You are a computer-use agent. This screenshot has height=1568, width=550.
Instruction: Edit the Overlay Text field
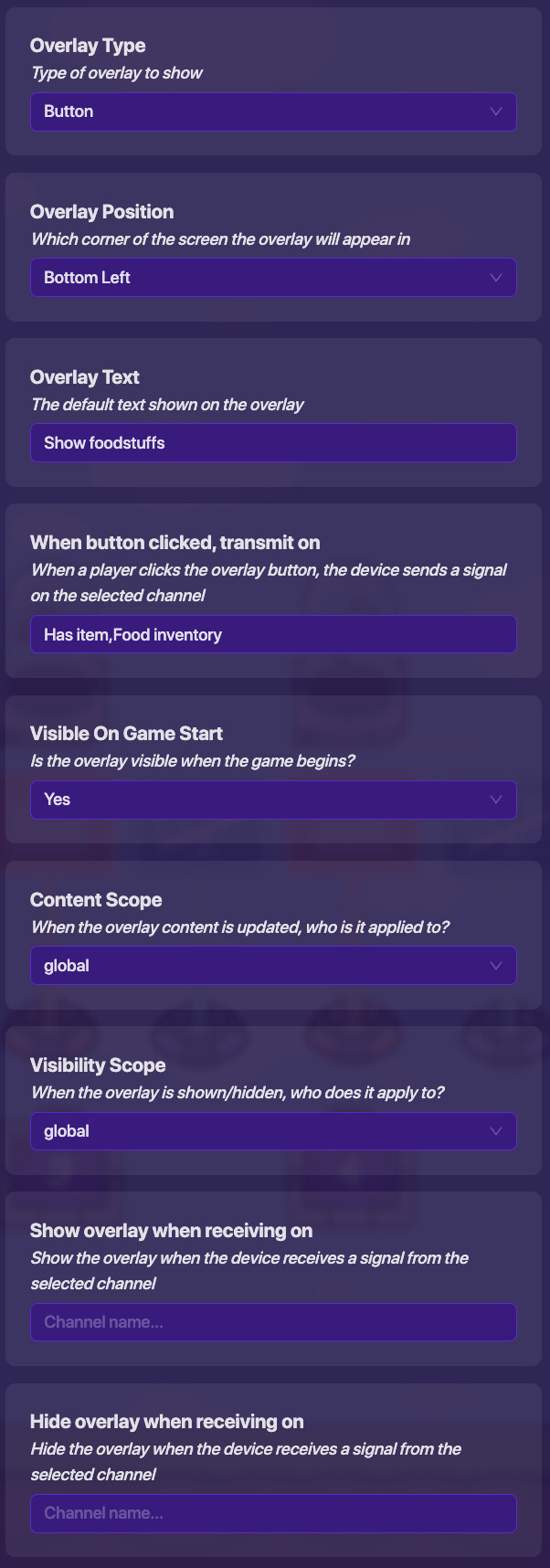[273, 443]
